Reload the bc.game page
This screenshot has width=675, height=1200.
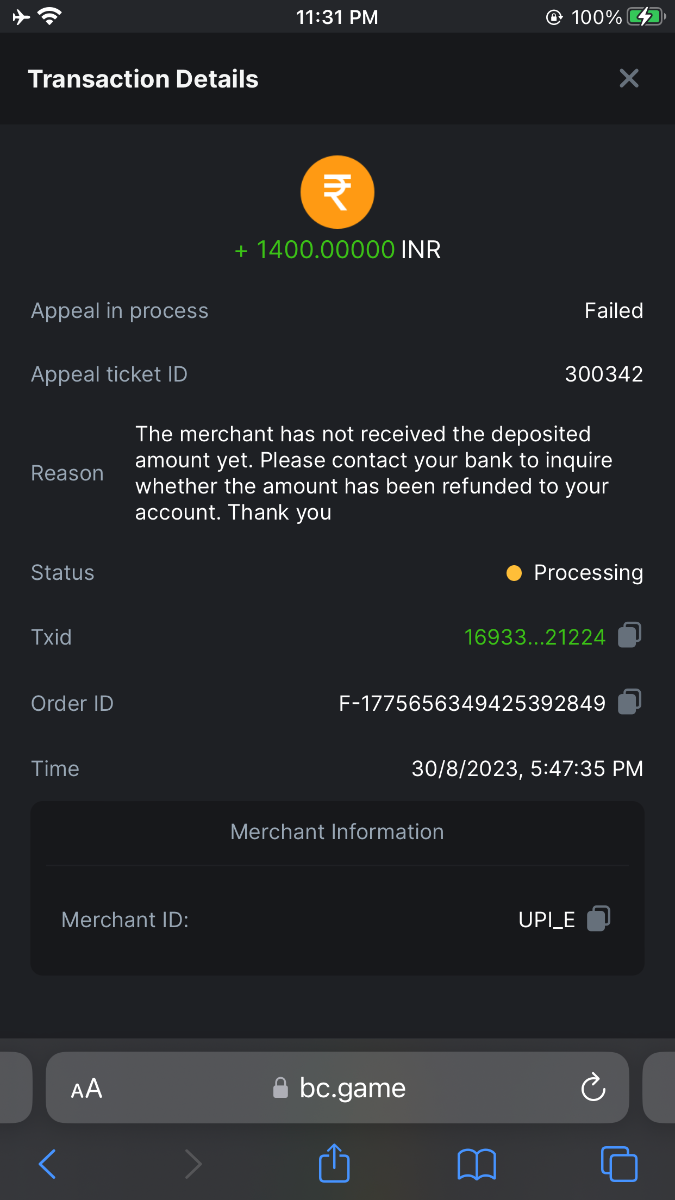(x=593, y=1087)
